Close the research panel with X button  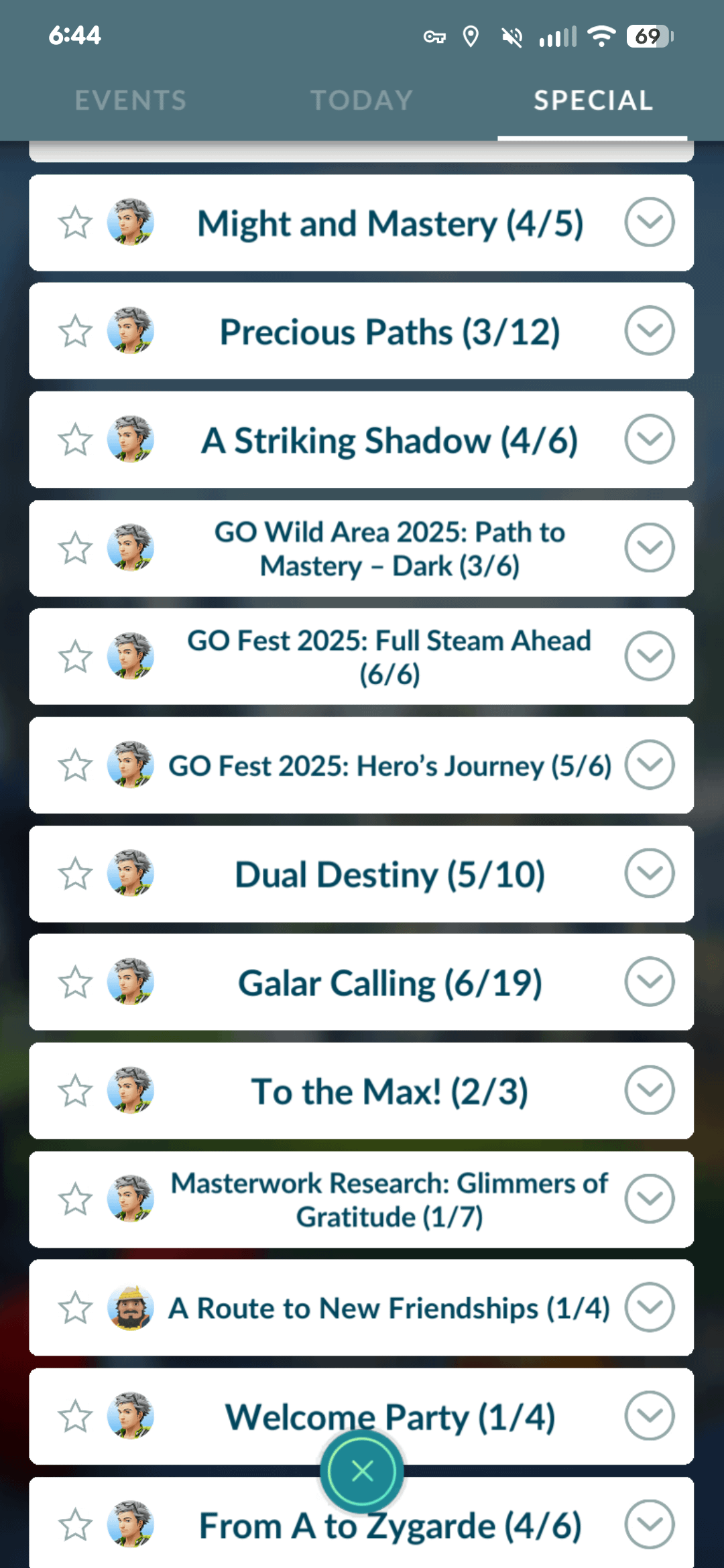point(362,1471)
